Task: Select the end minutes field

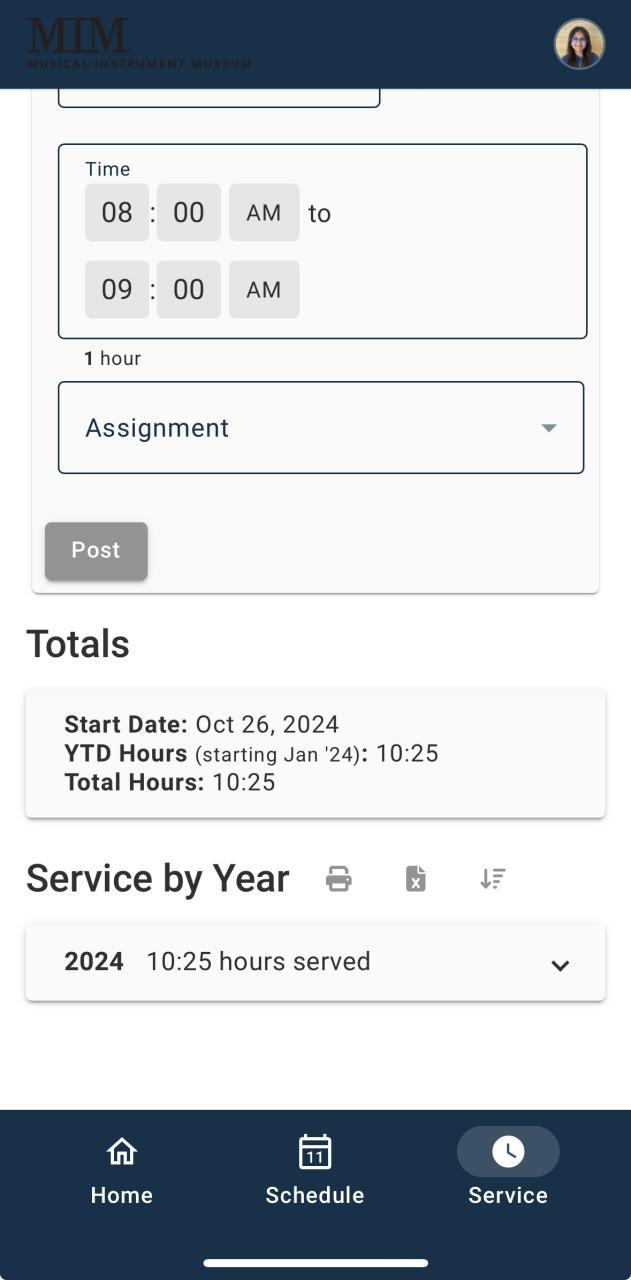Action: click(188, 290)
